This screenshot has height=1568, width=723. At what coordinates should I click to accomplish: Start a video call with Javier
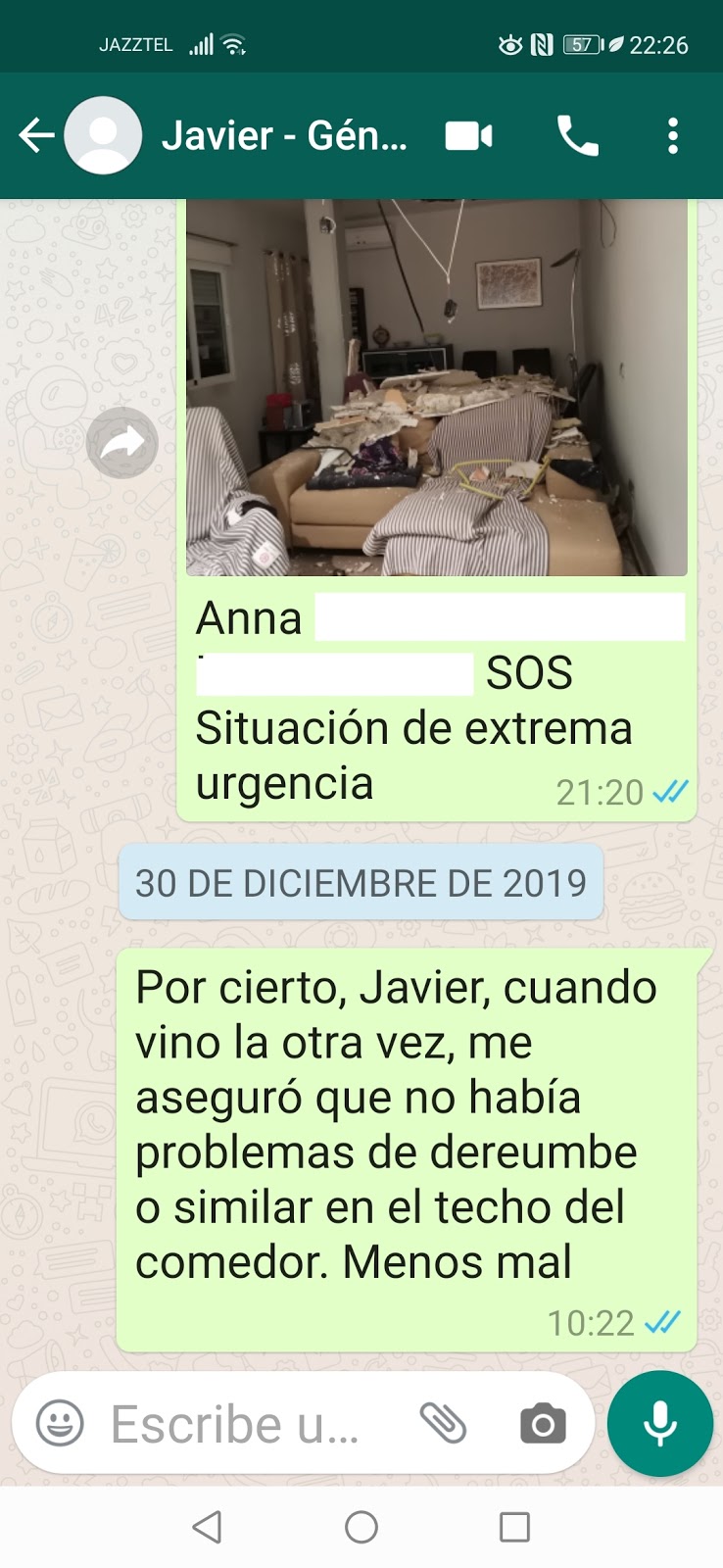point(468,136)
